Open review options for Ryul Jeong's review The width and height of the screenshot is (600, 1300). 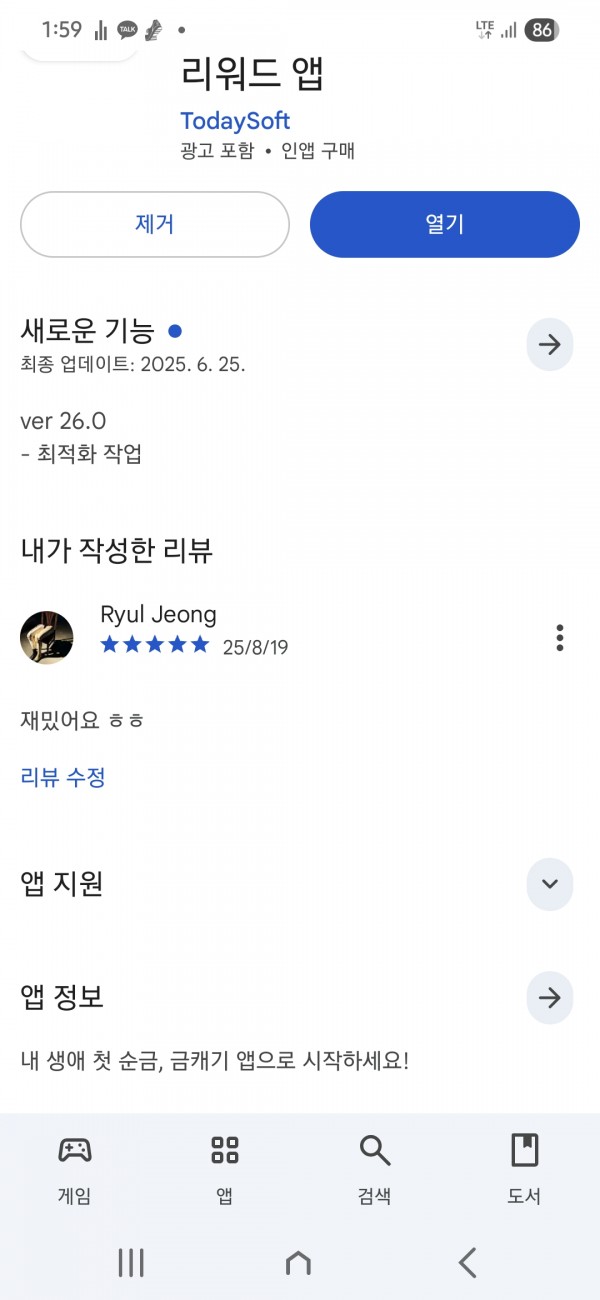click(x=560, y=637)
